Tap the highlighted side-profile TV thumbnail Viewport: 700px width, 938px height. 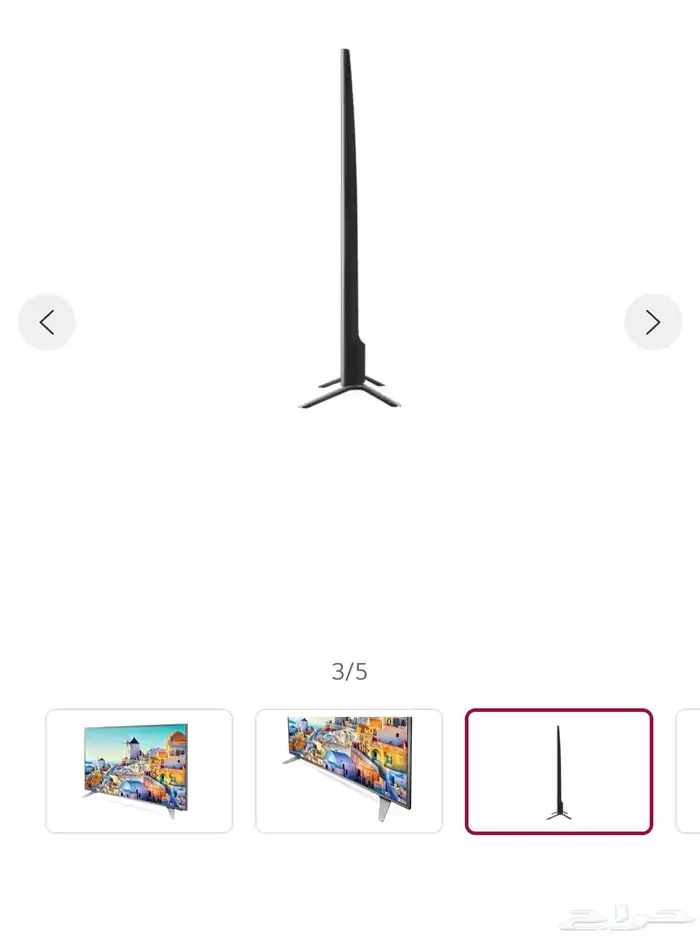[559, 771]
